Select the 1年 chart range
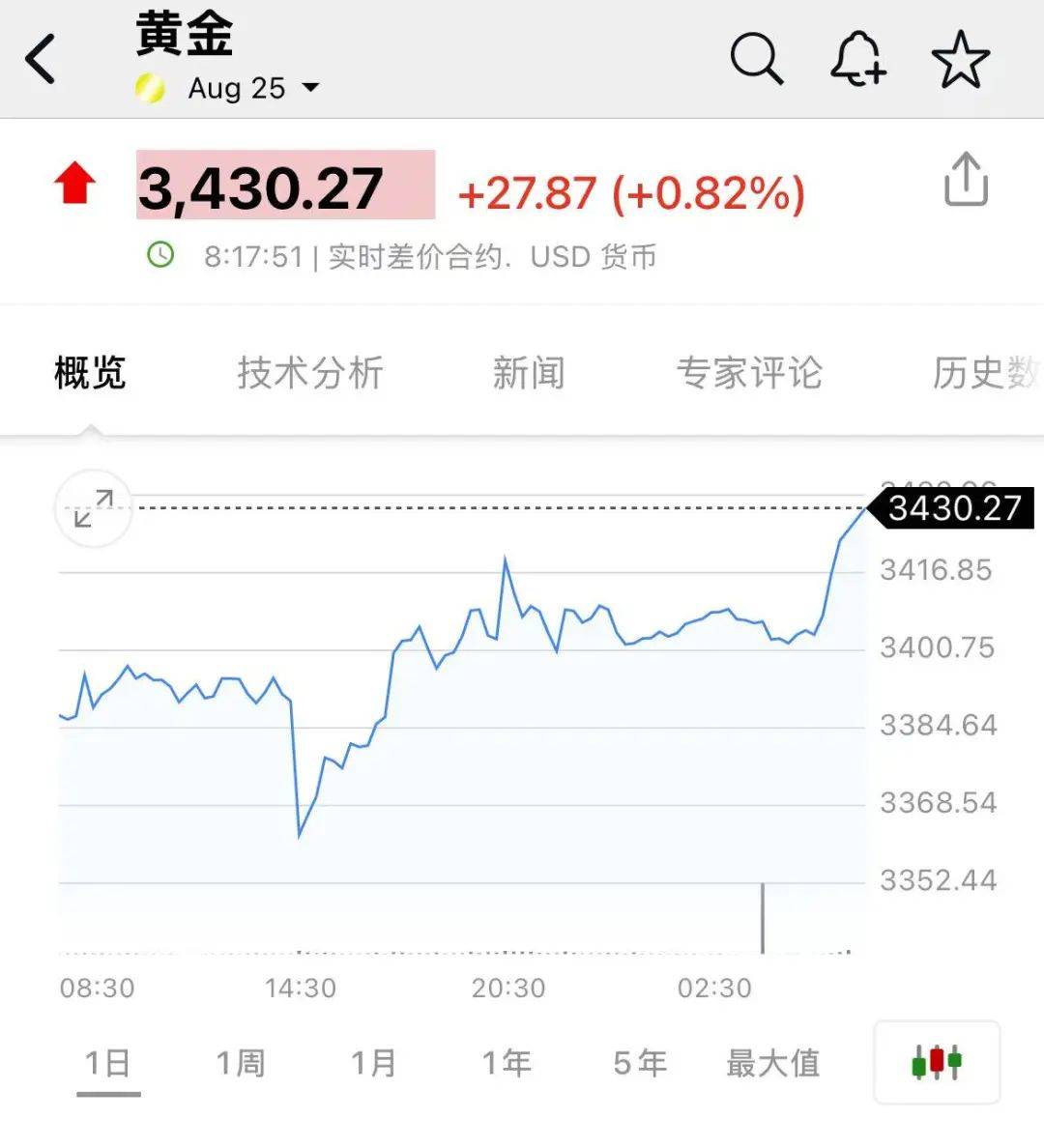This screenshot has height=1148, width=1044. (x=507, y=1064)
